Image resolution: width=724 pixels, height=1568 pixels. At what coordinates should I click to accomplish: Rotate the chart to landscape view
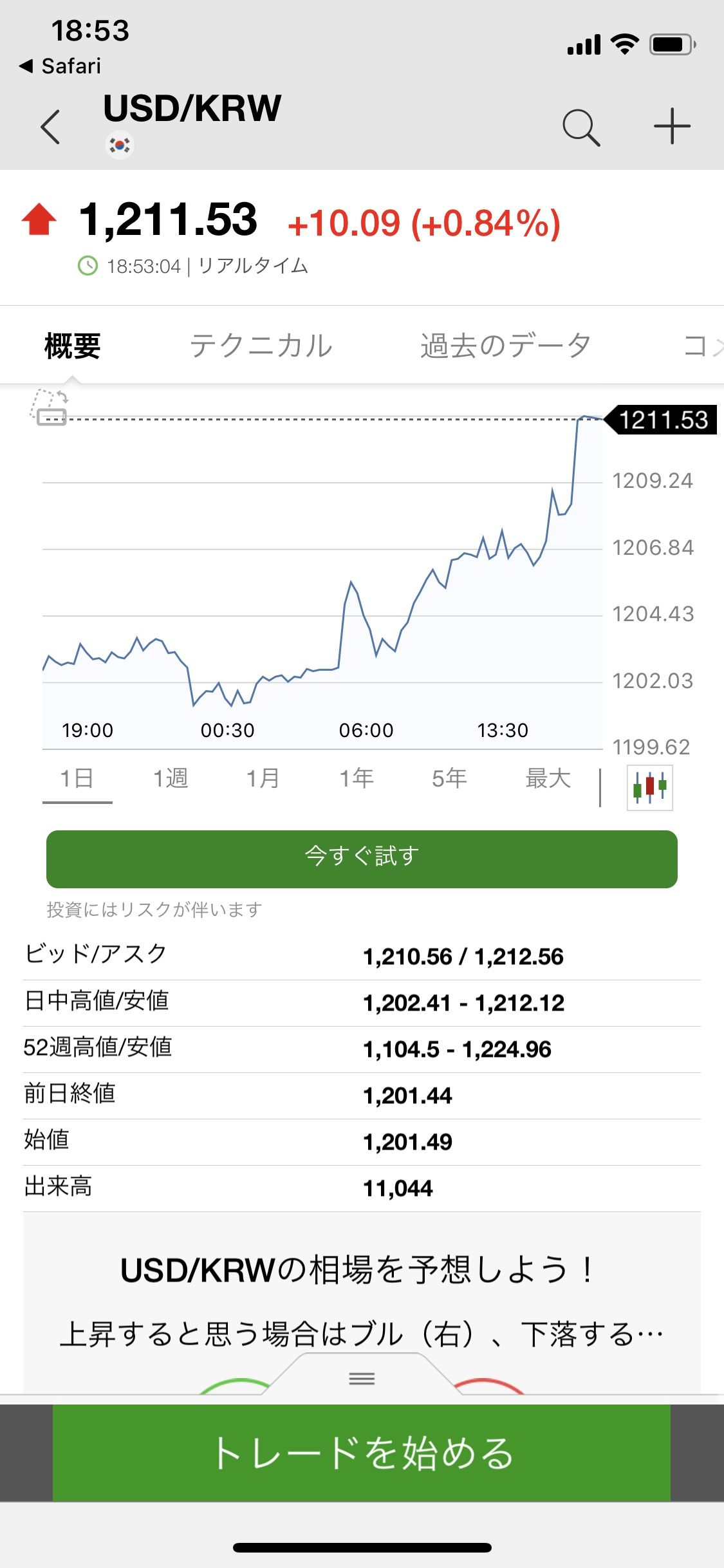49,407
